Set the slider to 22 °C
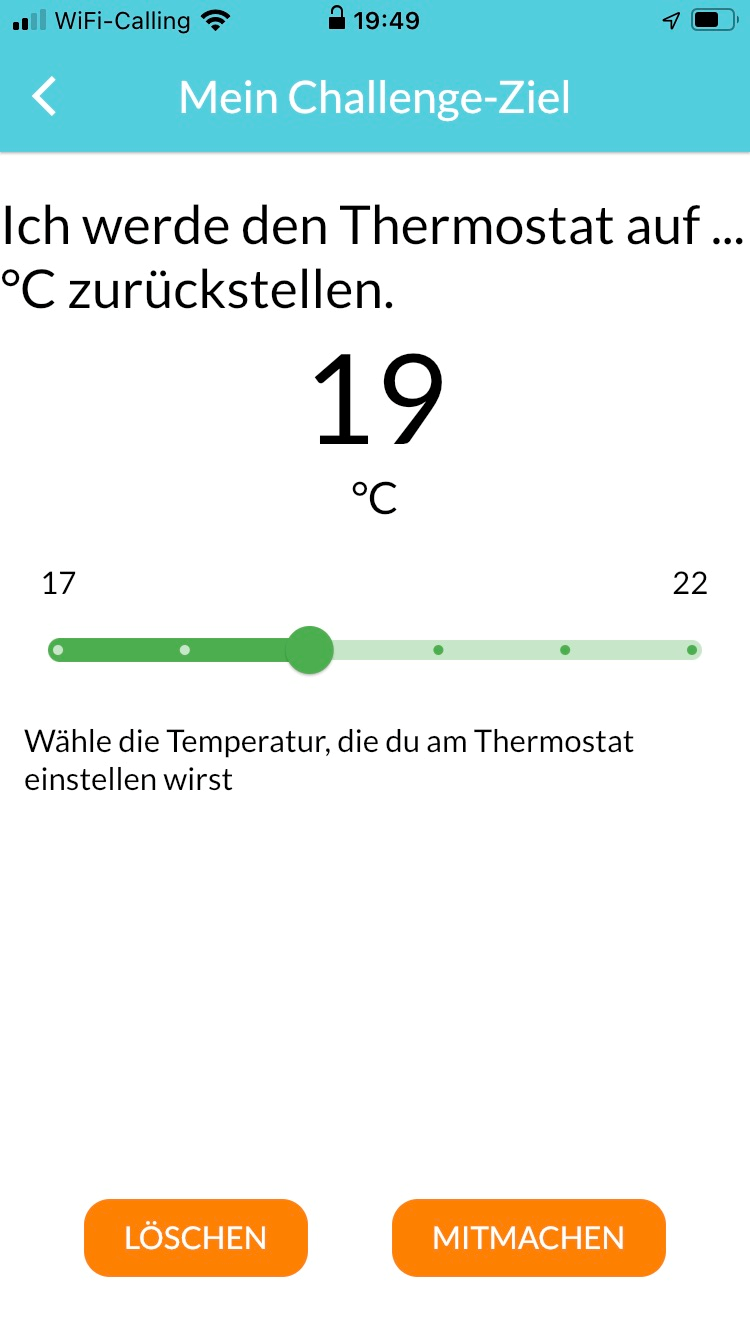The height and width of the screenshot is (1334, 750). click(x=691, y=650)
